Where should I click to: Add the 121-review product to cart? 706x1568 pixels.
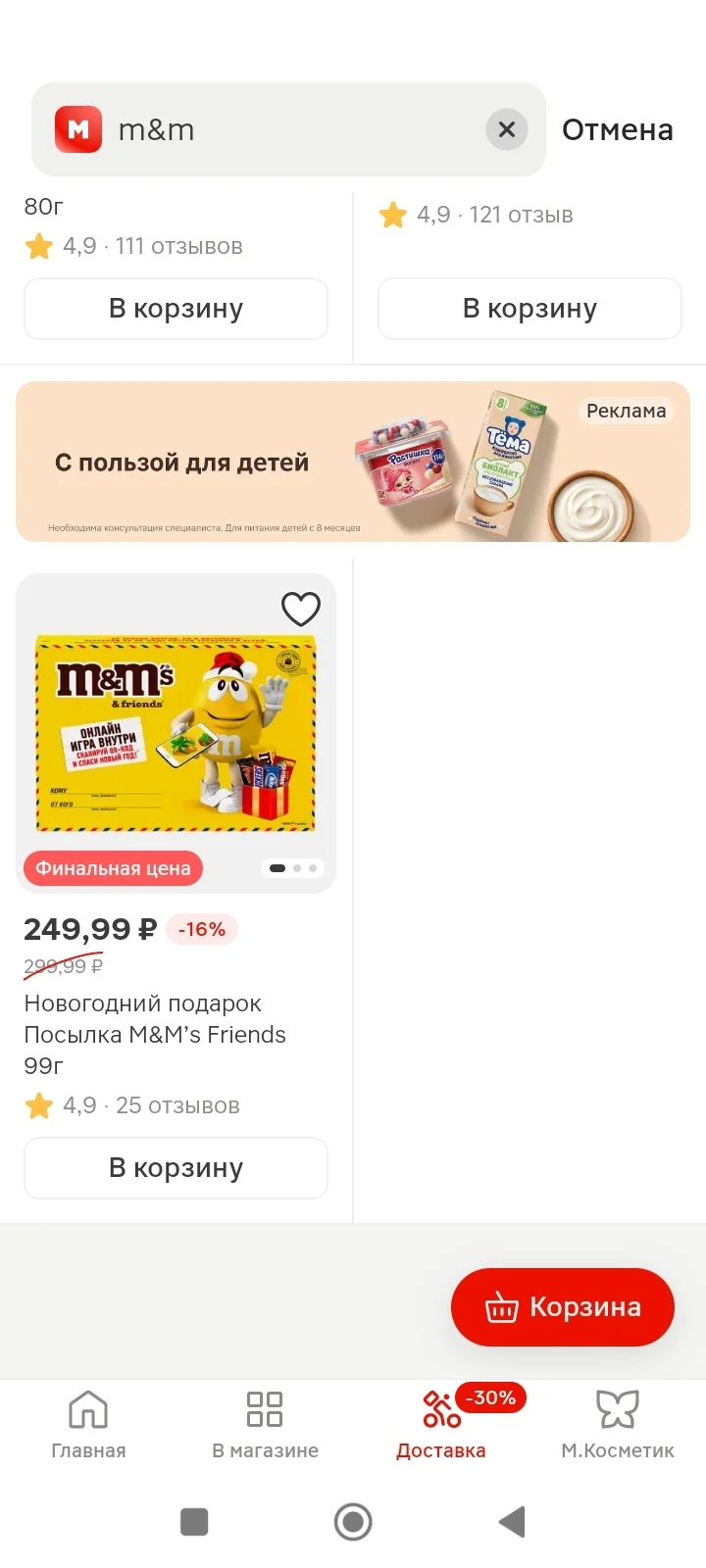(x=529, y=309)
